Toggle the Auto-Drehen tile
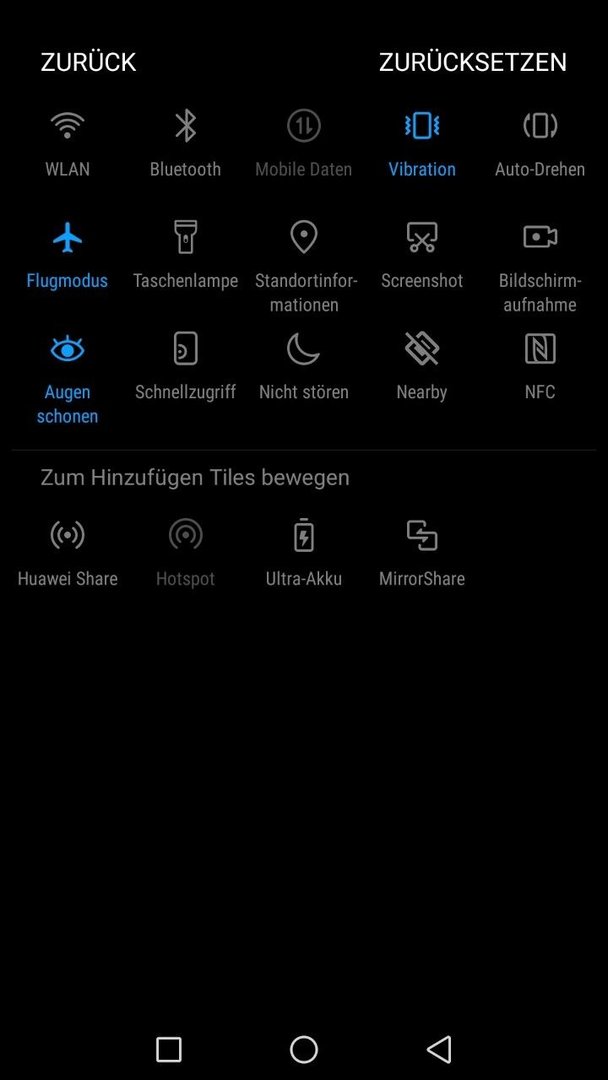Viewport: 608px width, 1080px height. pyautogui.click(x=539, y=126)
